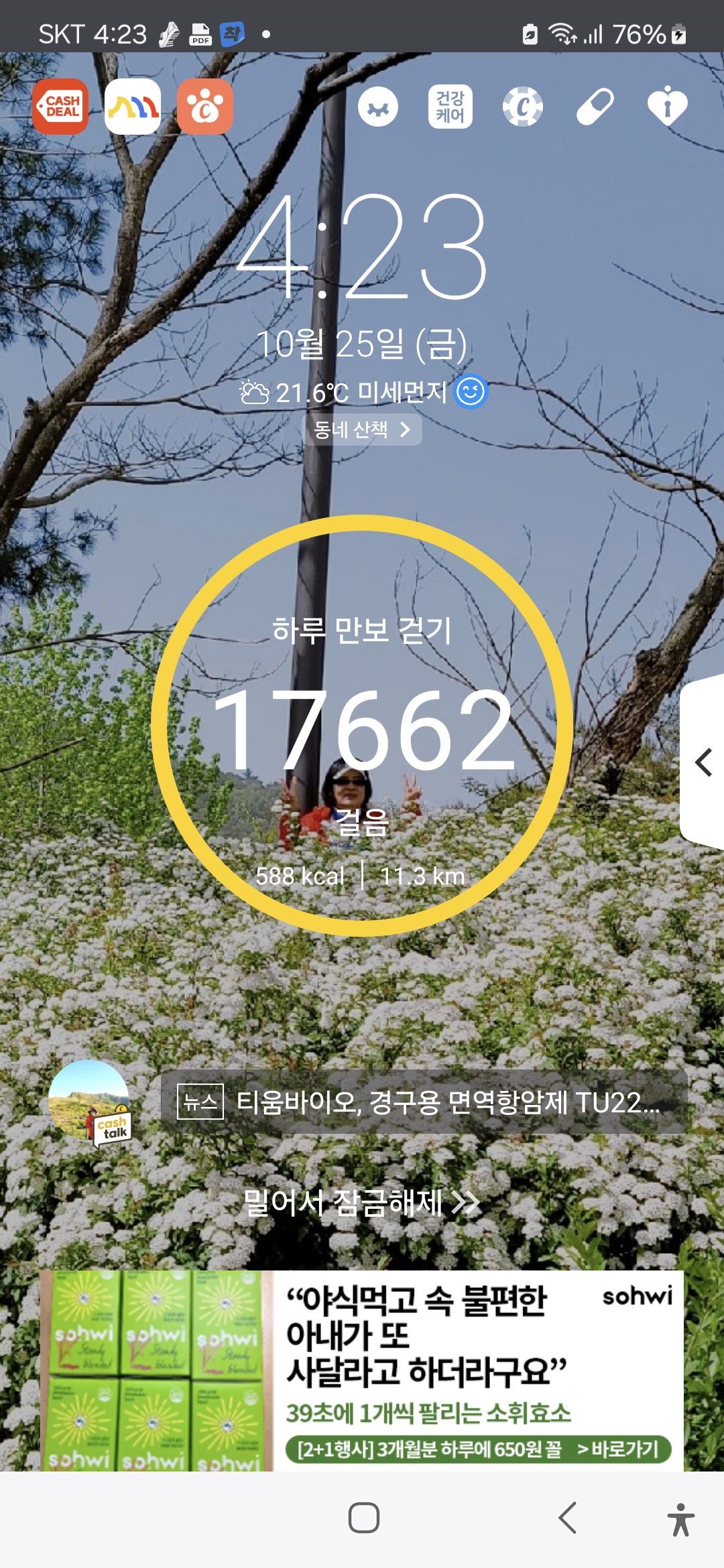Tap the 동네 산책 chip

pyautogui.click(x=363, y=430)
